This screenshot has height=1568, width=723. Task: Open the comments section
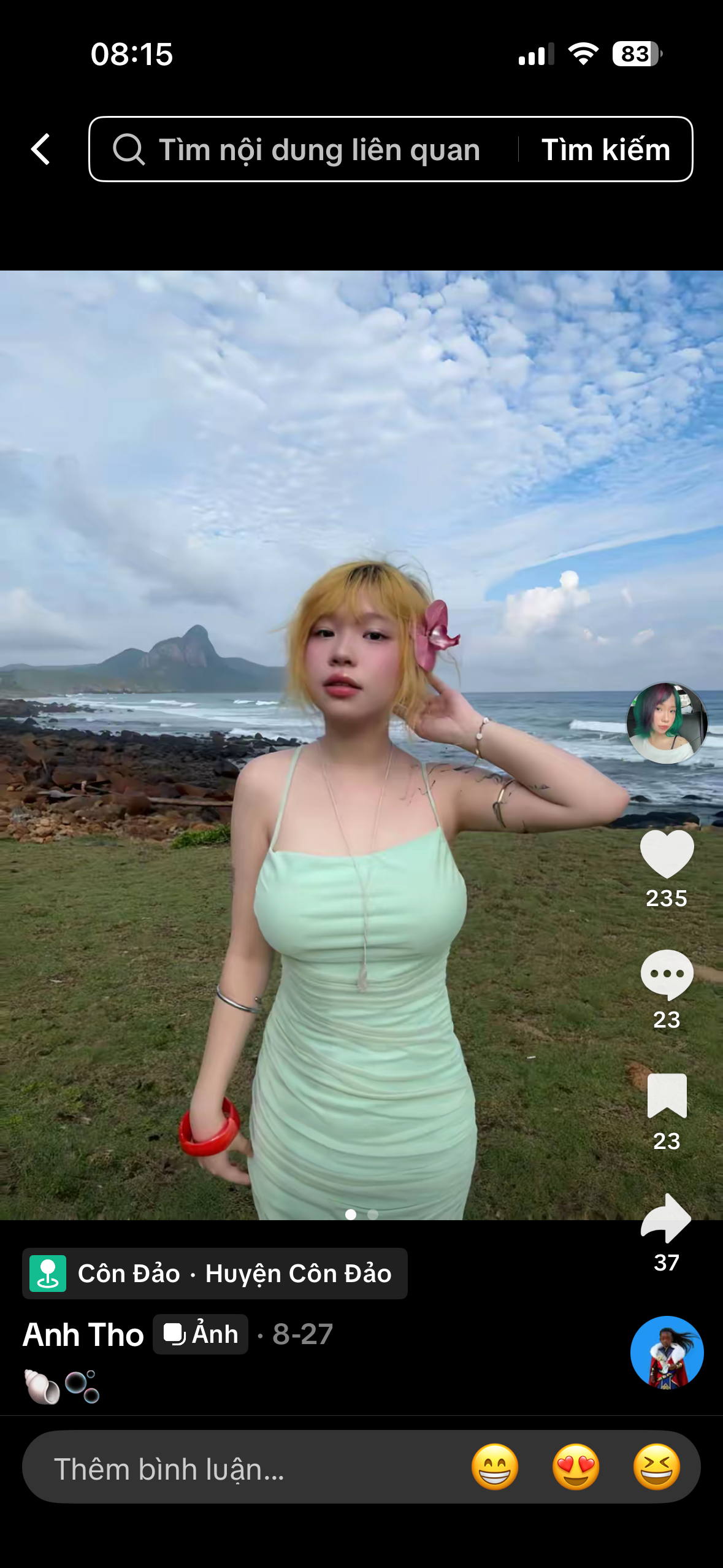[666, 974]
